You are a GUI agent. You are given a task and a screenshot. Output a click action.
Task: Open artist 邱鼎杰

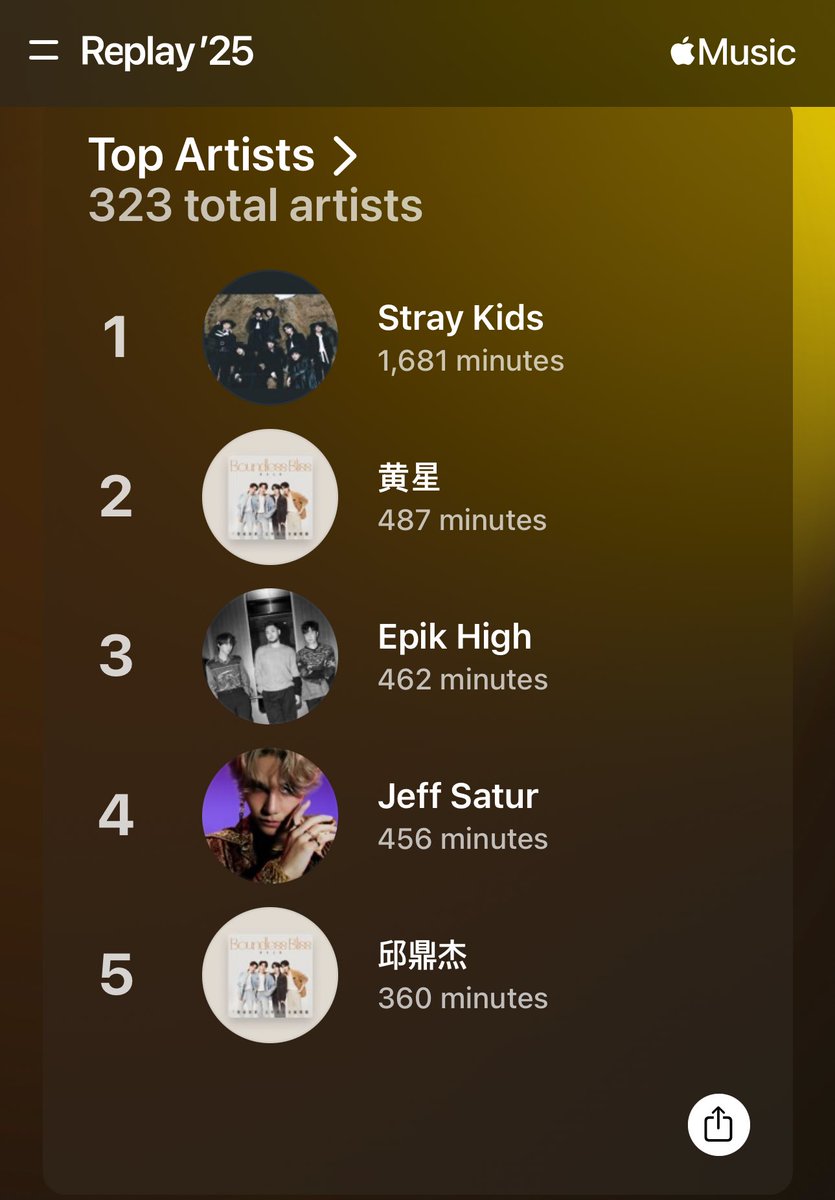422,975
